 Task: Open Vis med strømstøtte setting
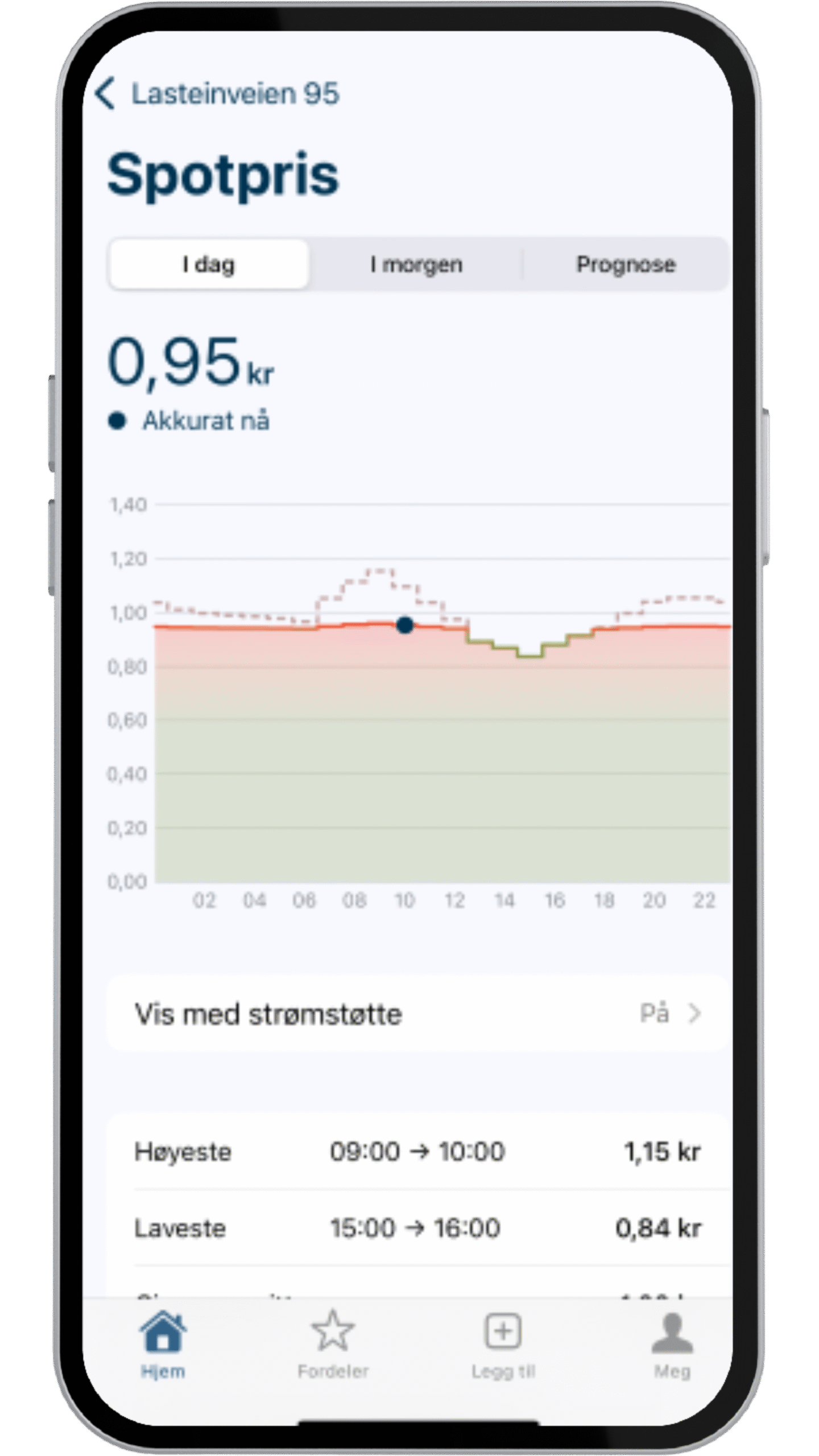418,1014
